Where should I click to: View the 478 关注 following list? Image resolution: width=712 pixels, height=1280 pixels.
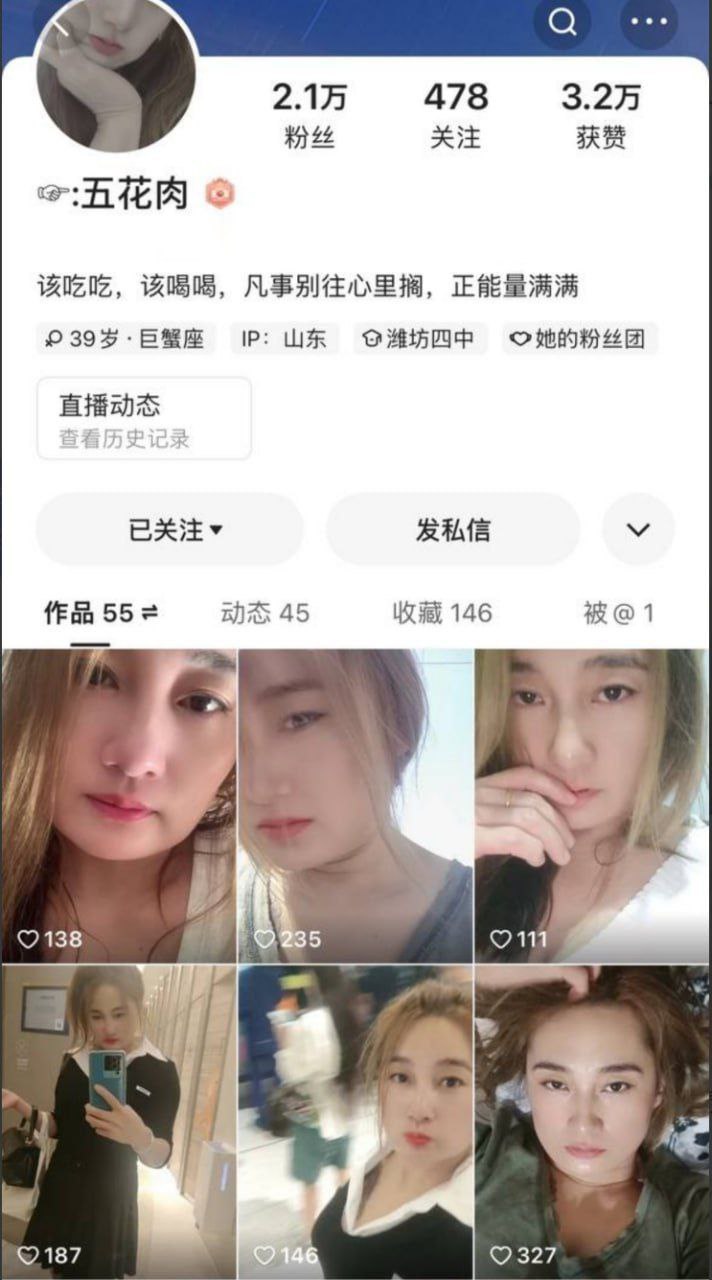point(455,117)
